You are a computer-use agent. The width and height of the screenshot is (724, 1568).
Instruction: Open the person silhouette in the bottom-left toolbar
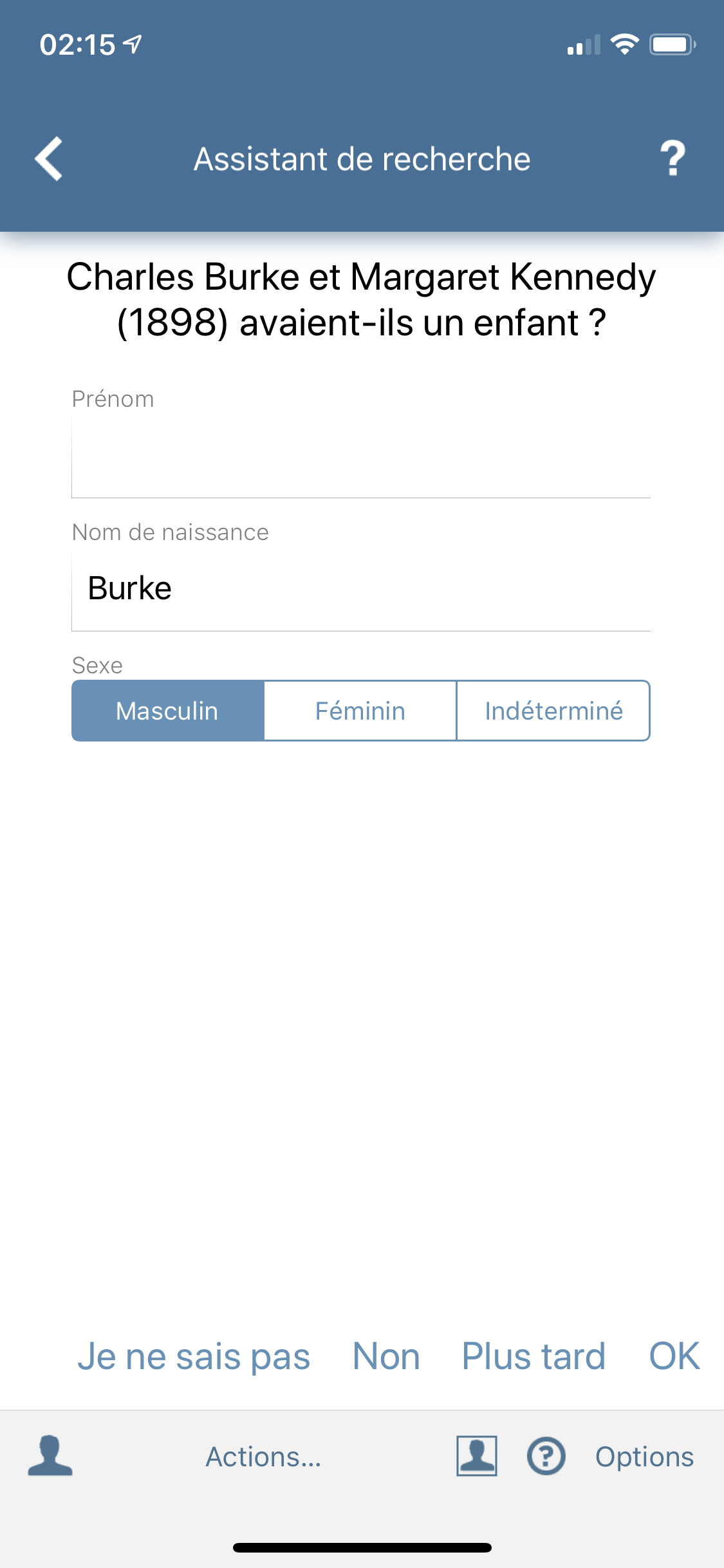[50, 1455]
